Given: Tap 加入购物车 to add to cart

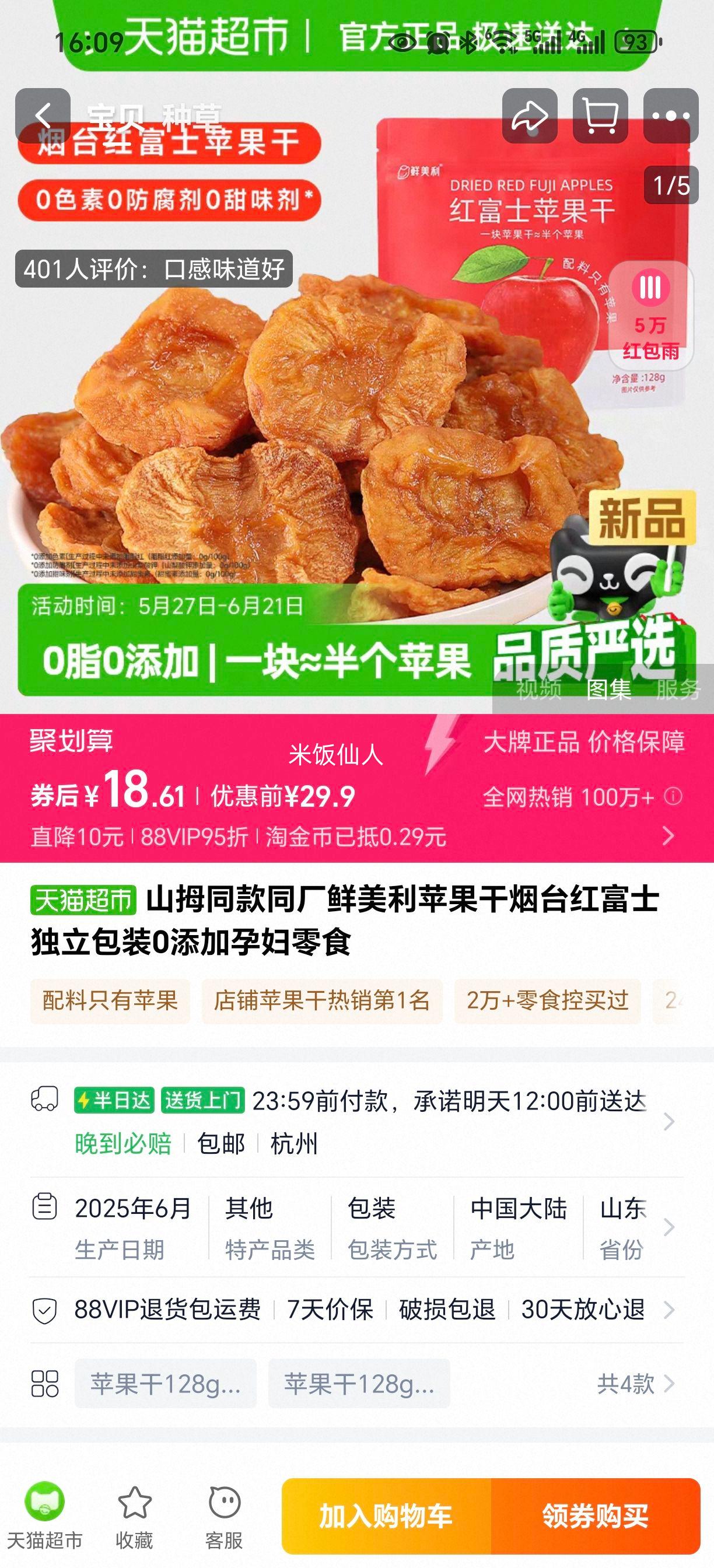Looking at the screenshot, I should (386, 1516).
